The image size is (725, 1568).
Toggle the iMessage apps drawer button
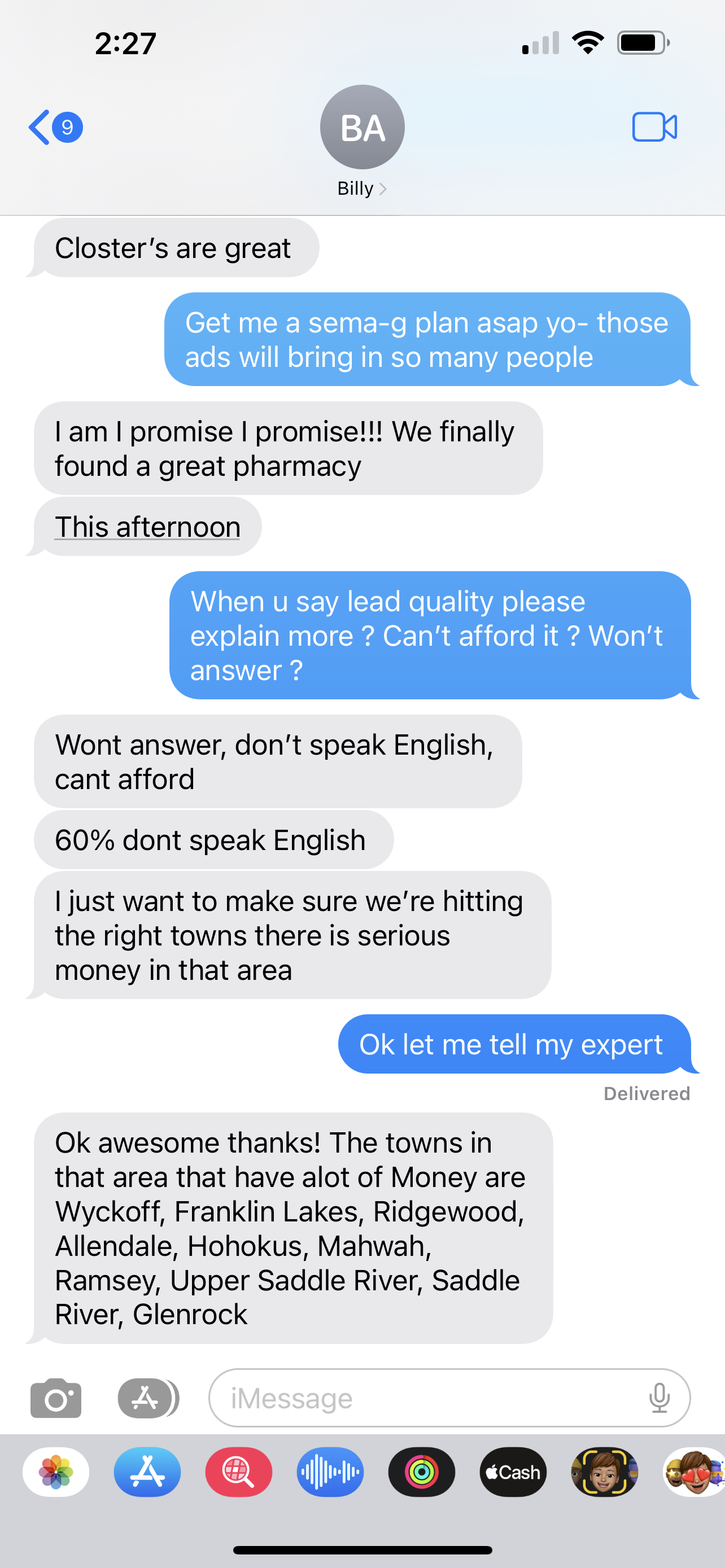coord(148,1398)
